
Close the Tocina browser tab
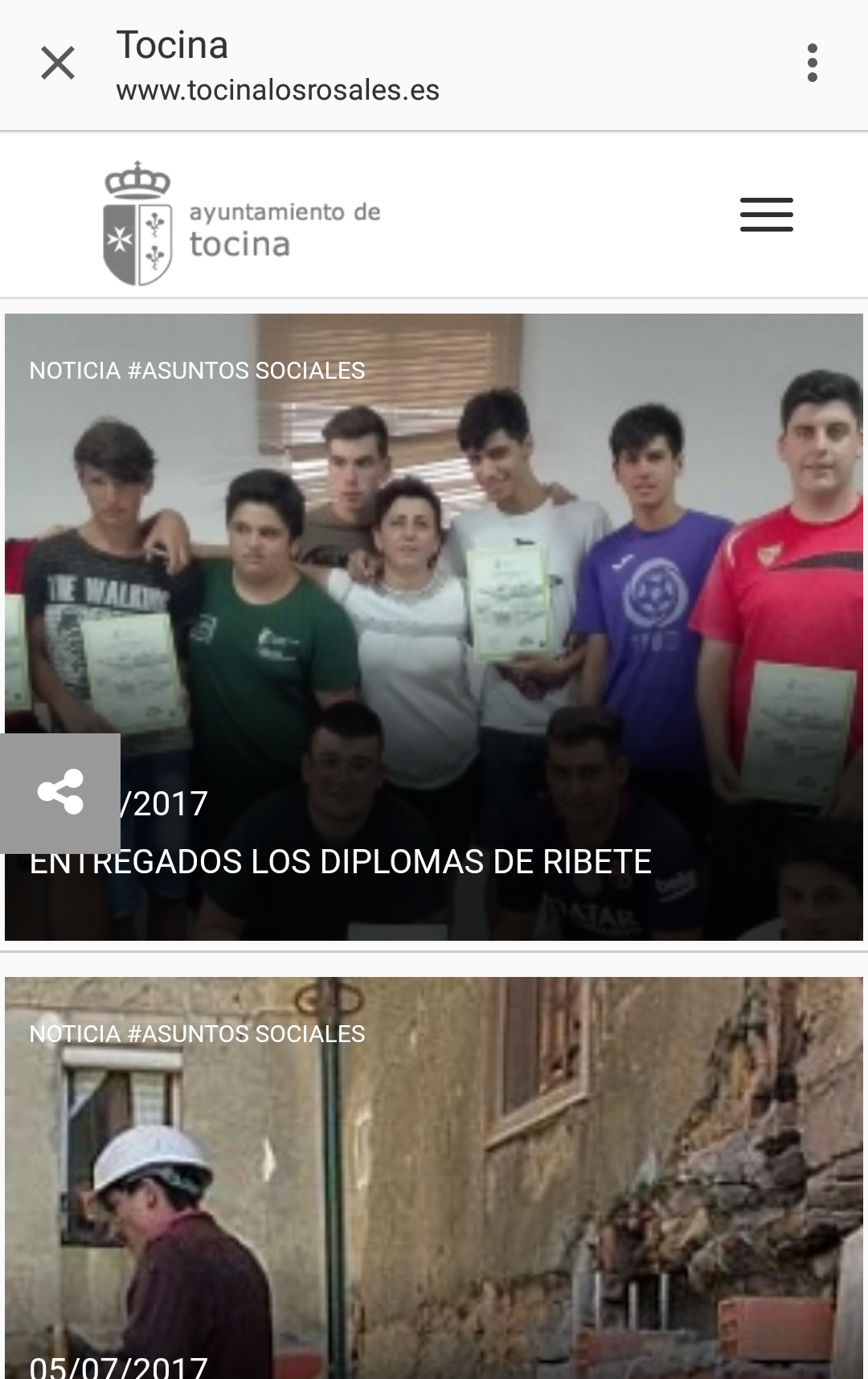coord(58,63)
